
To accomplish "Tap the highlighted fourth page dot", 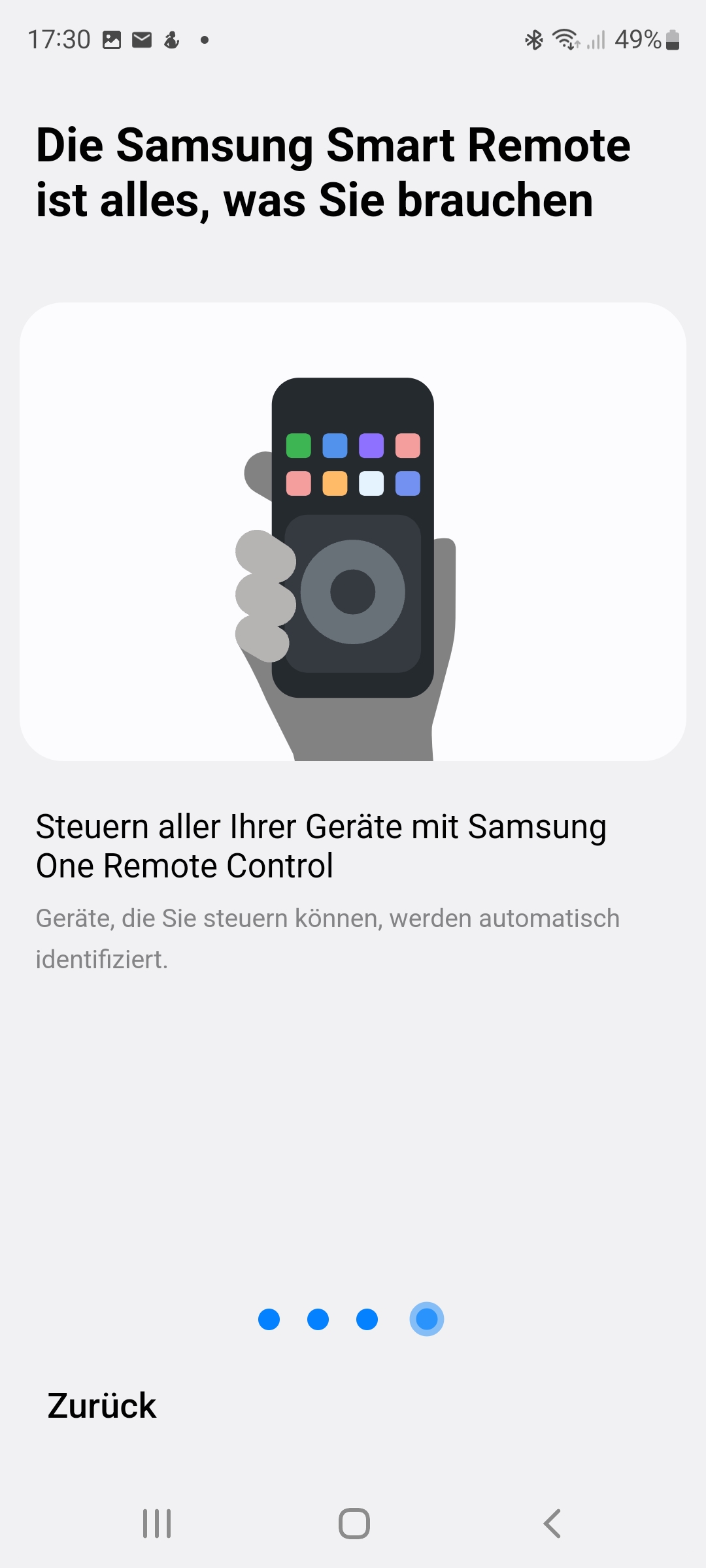I will 426,1319.
